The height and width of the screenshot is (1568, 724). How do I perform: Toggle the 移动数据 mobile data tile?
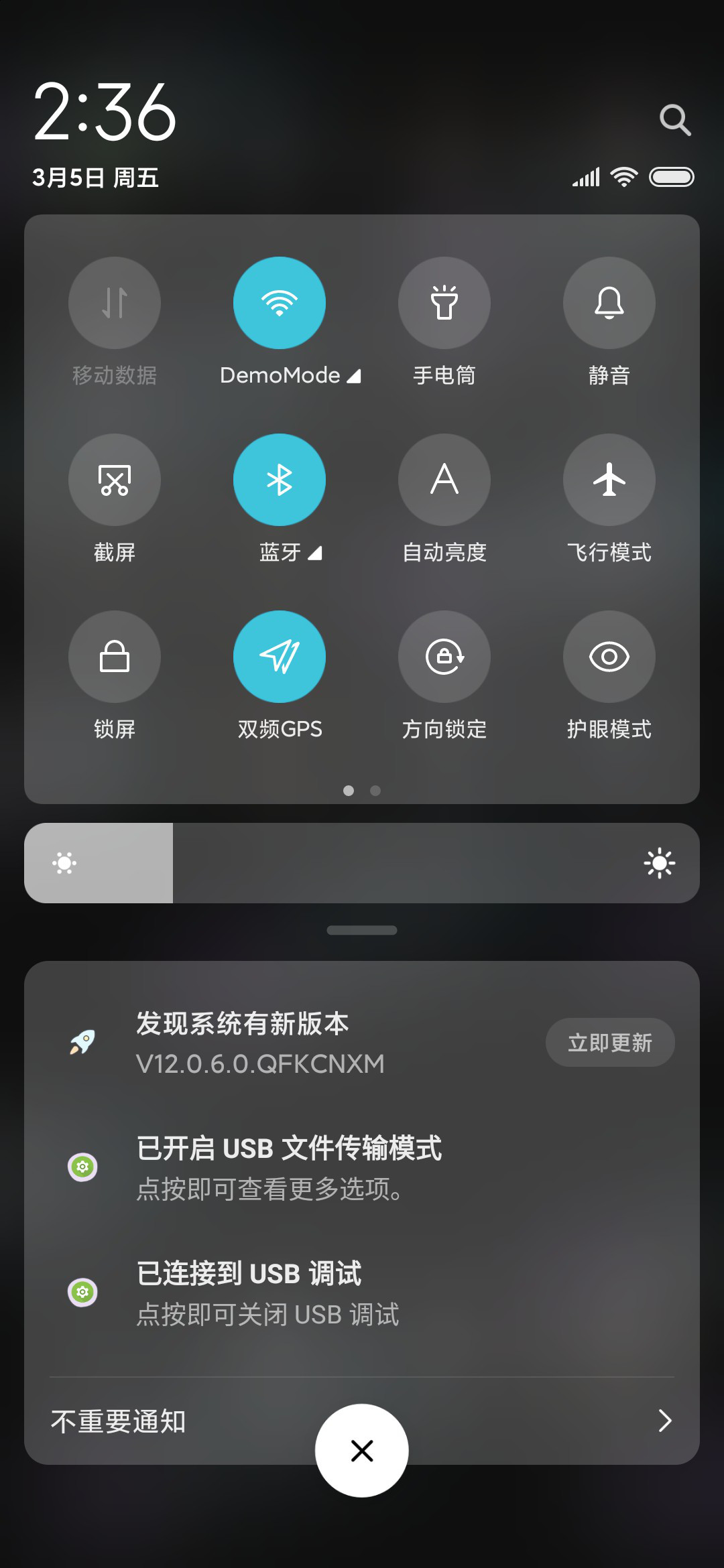(x=115, y=303)
